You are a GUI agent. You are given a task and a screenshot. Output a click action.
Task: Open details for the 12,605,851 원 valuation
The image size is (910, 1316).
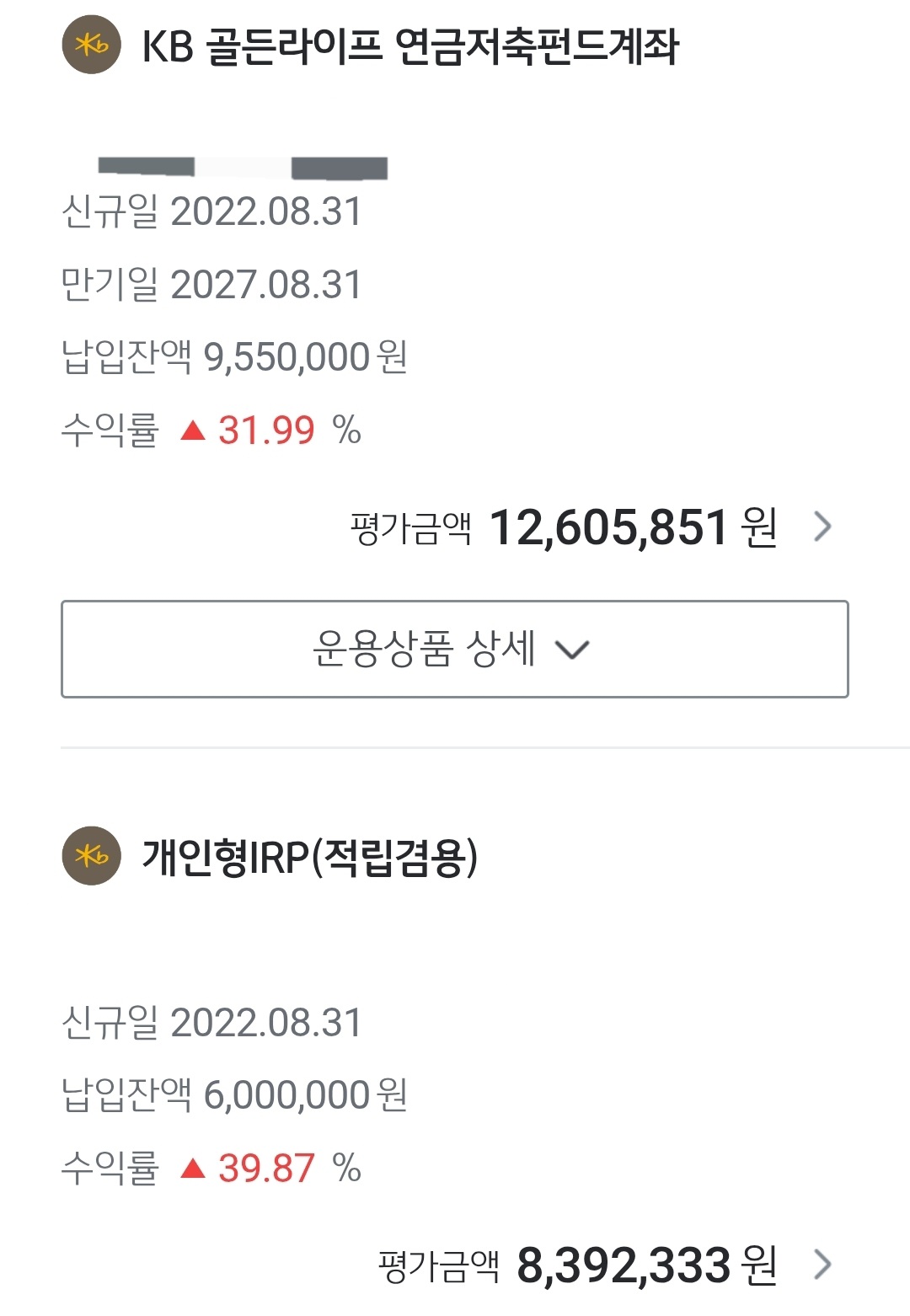(822, 527)
